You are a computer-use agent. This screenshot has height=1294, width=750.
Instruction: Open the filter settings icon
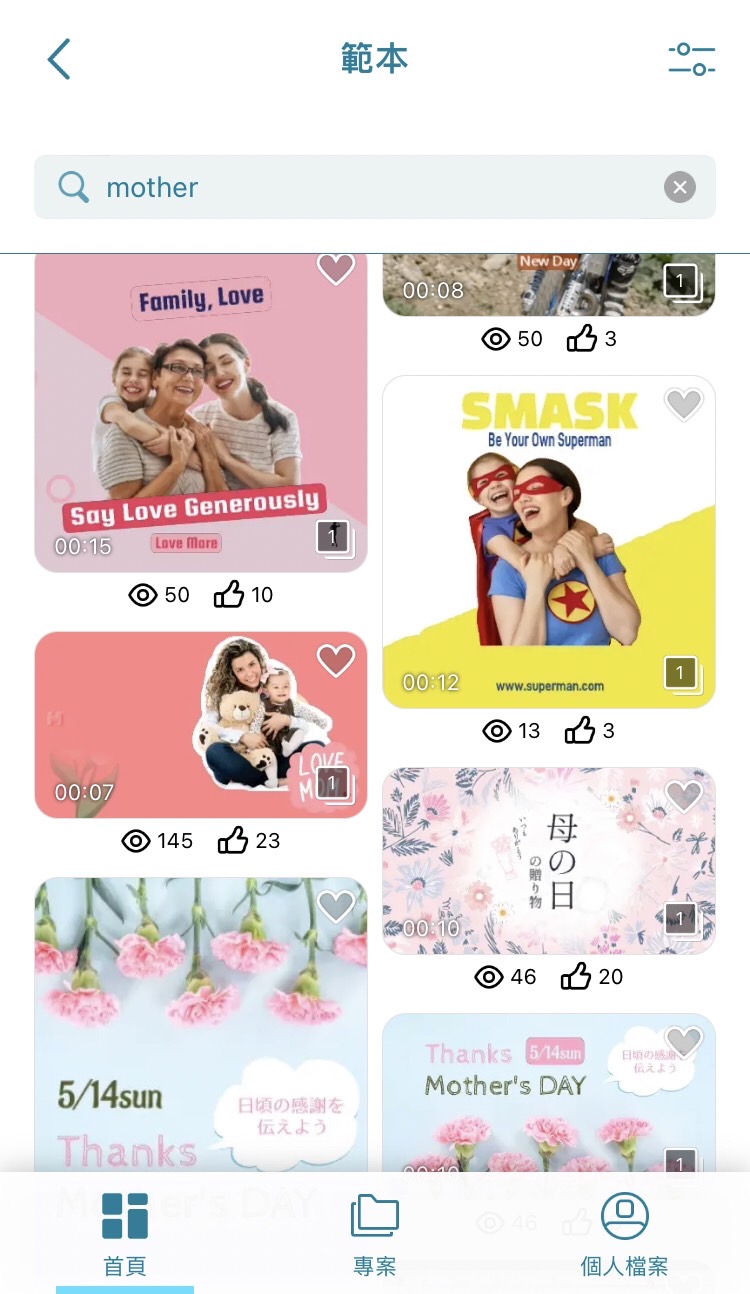tap(691, 59)
